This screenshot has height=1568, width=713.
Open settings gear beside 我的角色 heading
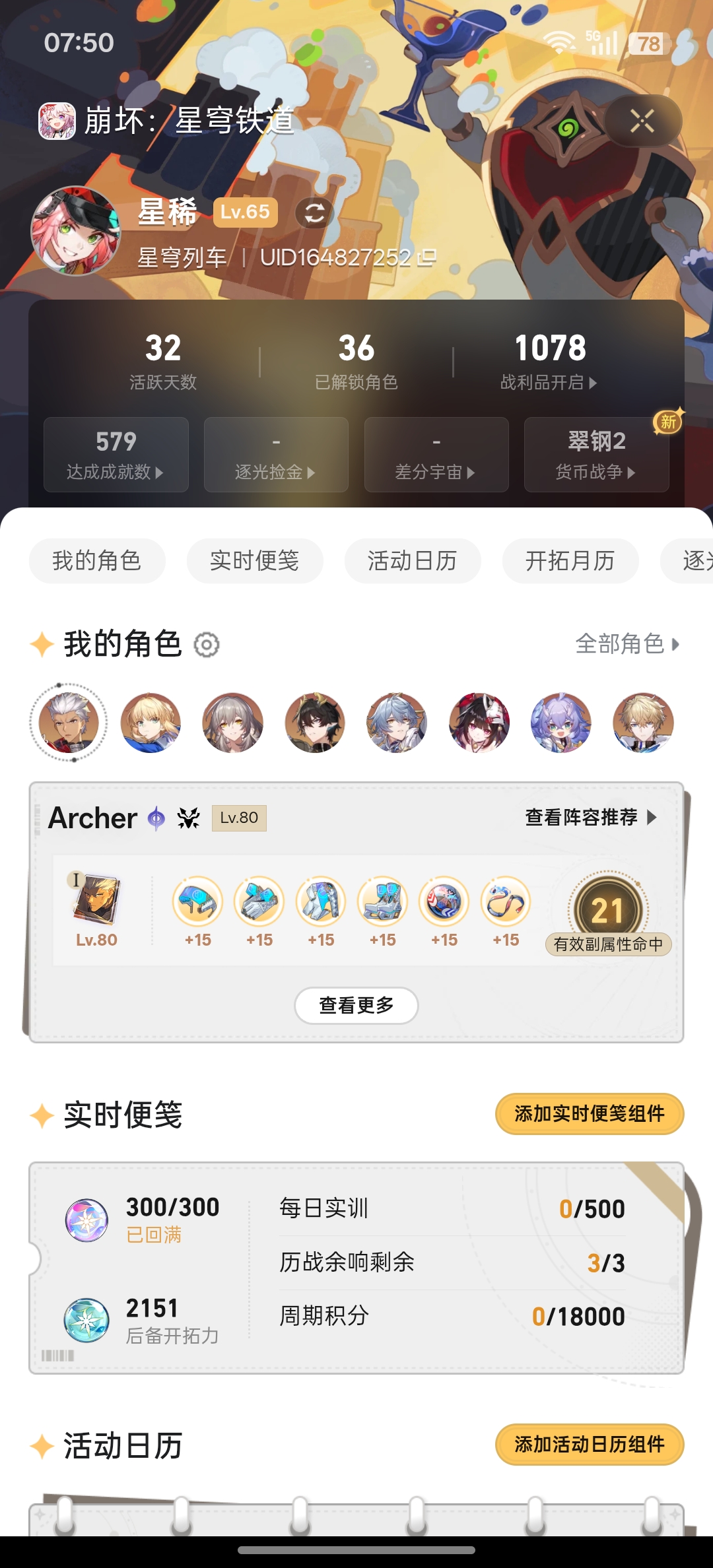(x=207, y=645)
